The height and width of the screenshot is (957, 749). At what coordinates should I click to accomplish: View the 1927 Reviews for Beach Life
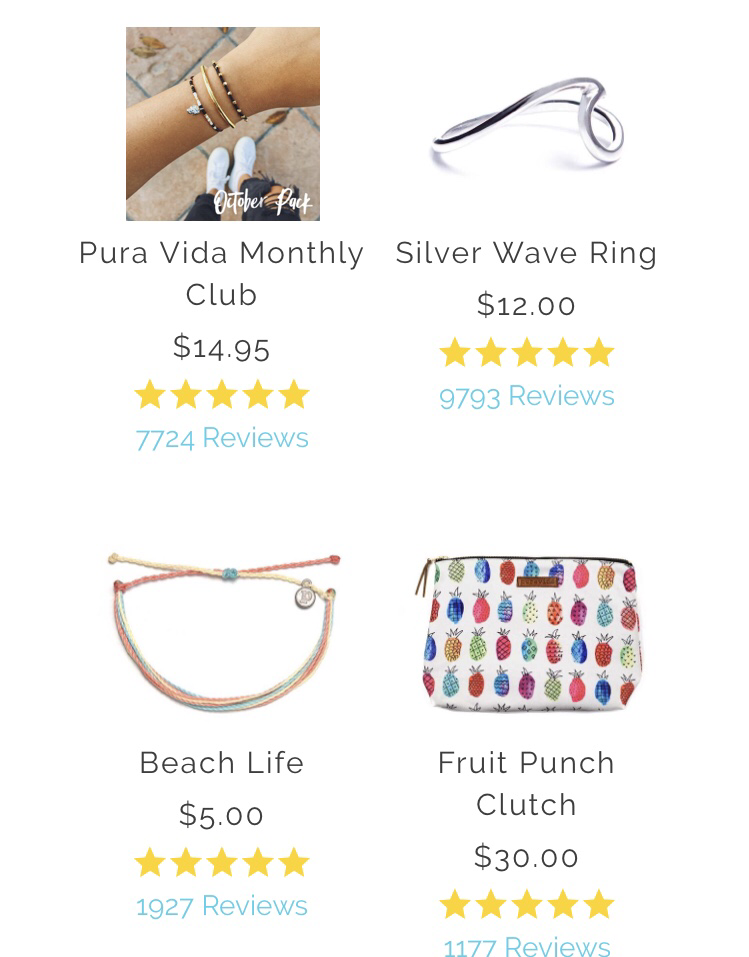(x=222, y=906)
